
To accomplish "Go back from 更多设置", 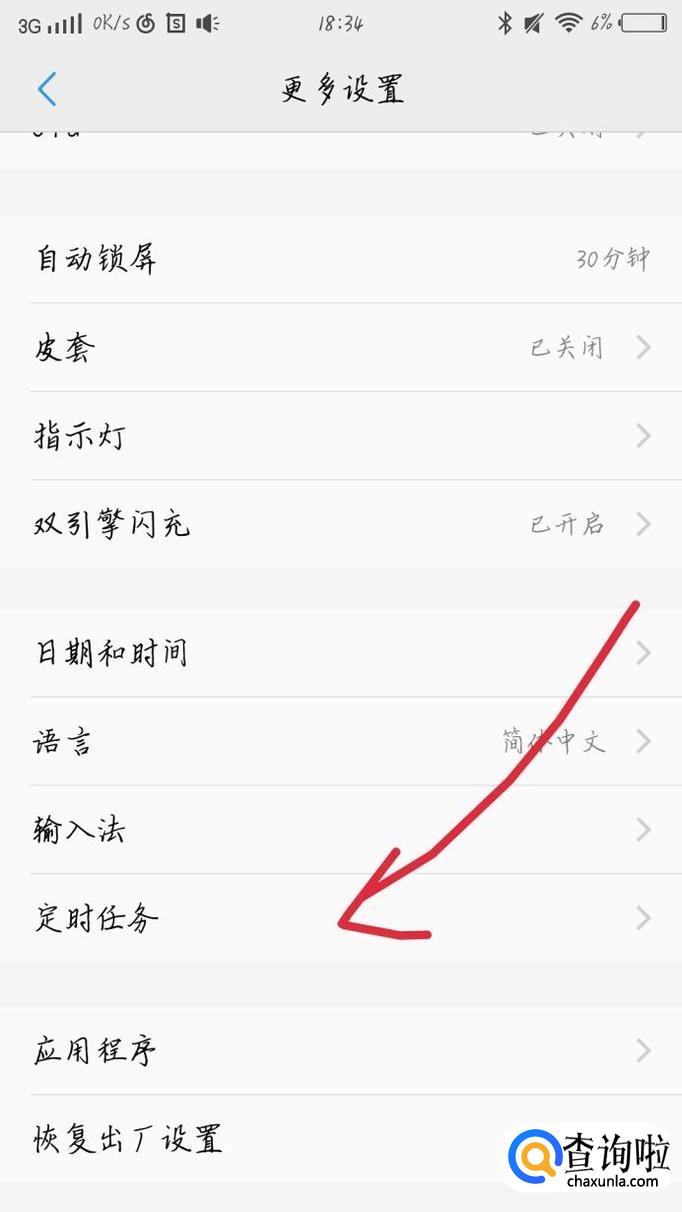I will tap(46, 89).
